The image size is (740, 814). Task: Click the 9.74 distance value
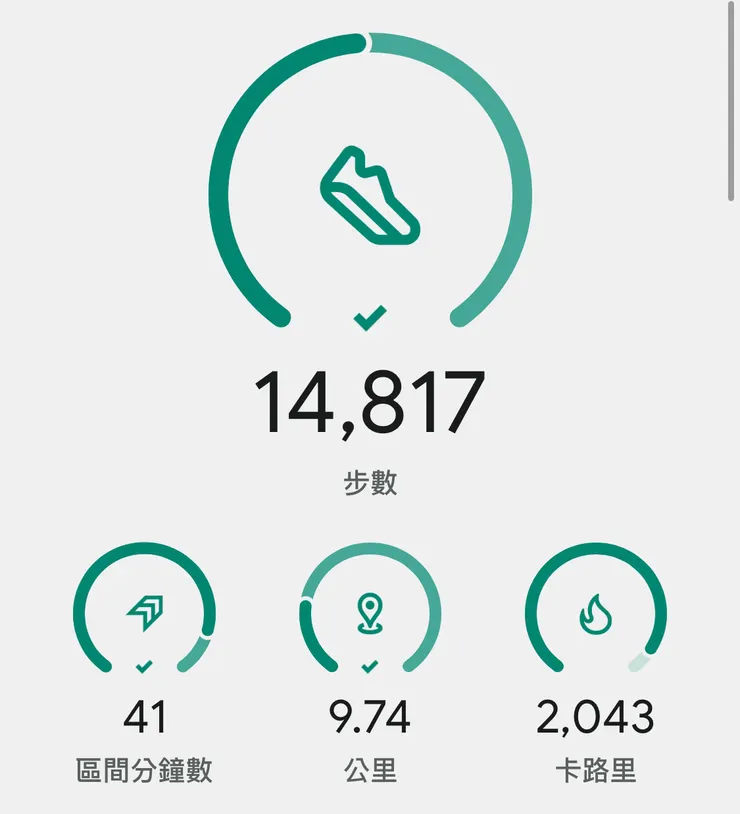pos(371,716)
